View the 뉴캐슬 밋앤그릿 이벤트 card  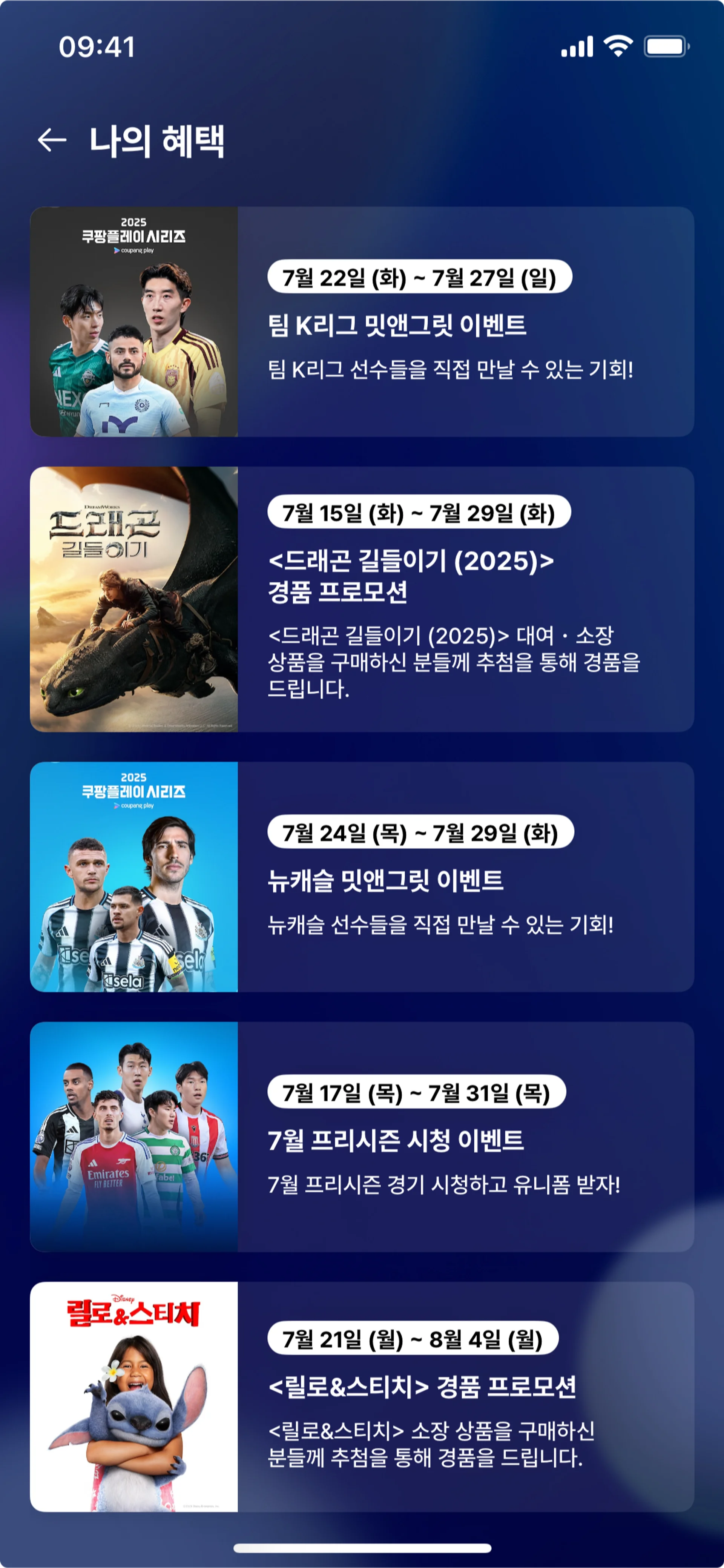point(362,877)
